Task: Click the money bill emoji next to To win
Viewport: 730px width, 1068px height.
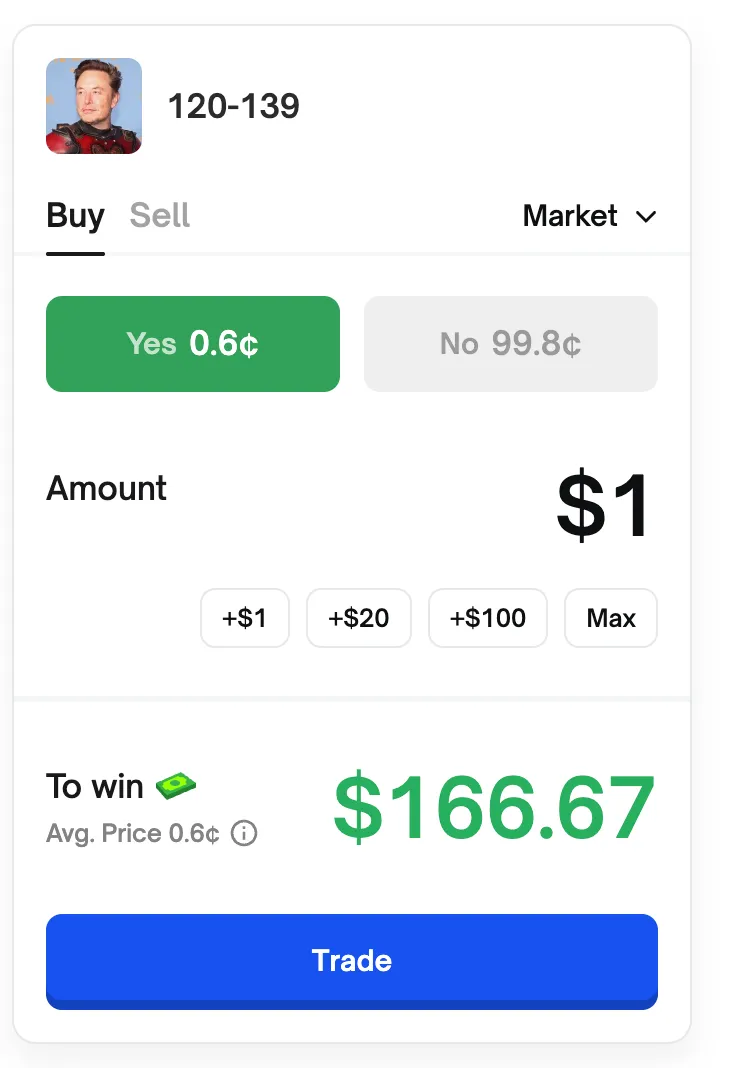Action: (175, 786)
